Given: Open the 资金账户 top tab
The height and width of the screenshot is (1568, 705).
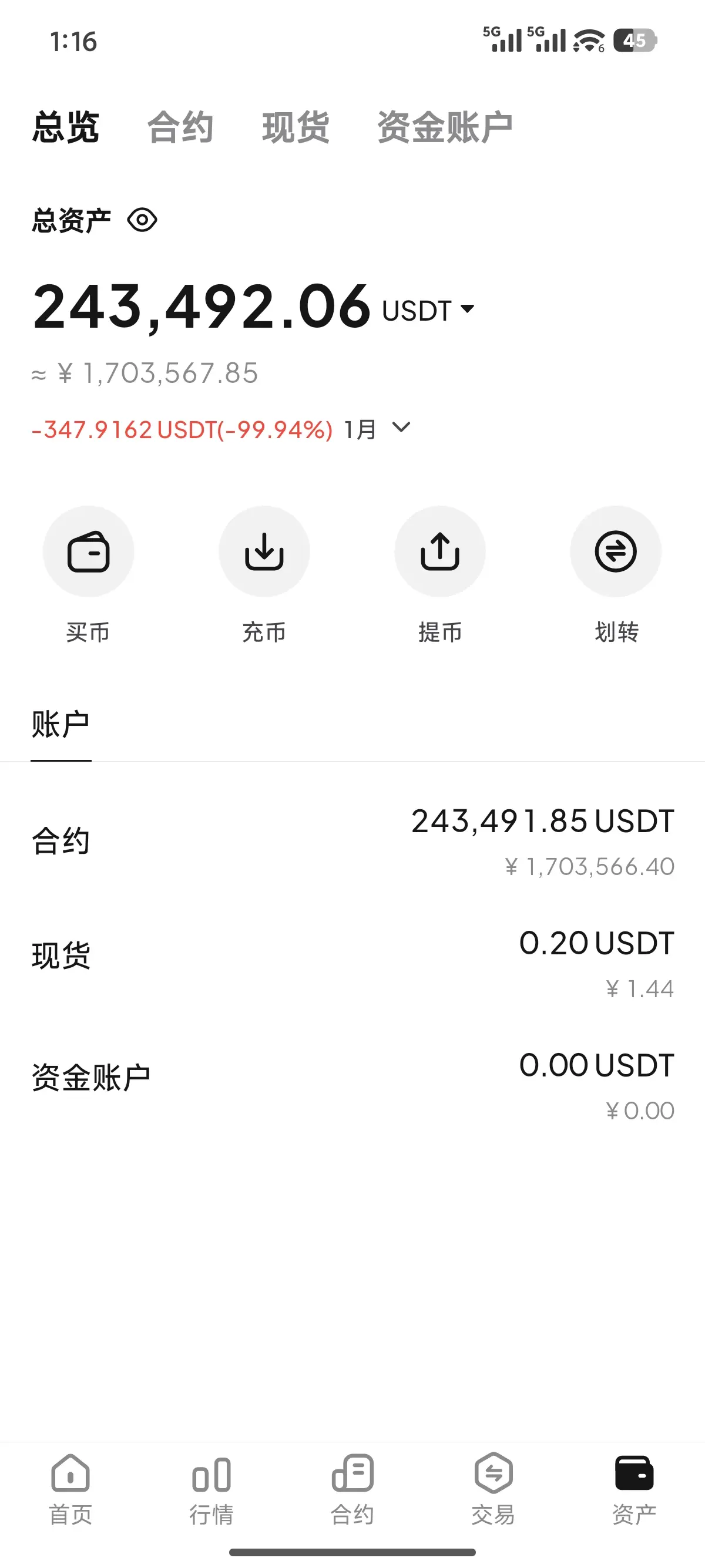Looking at the screenshot, I should 445,127.
